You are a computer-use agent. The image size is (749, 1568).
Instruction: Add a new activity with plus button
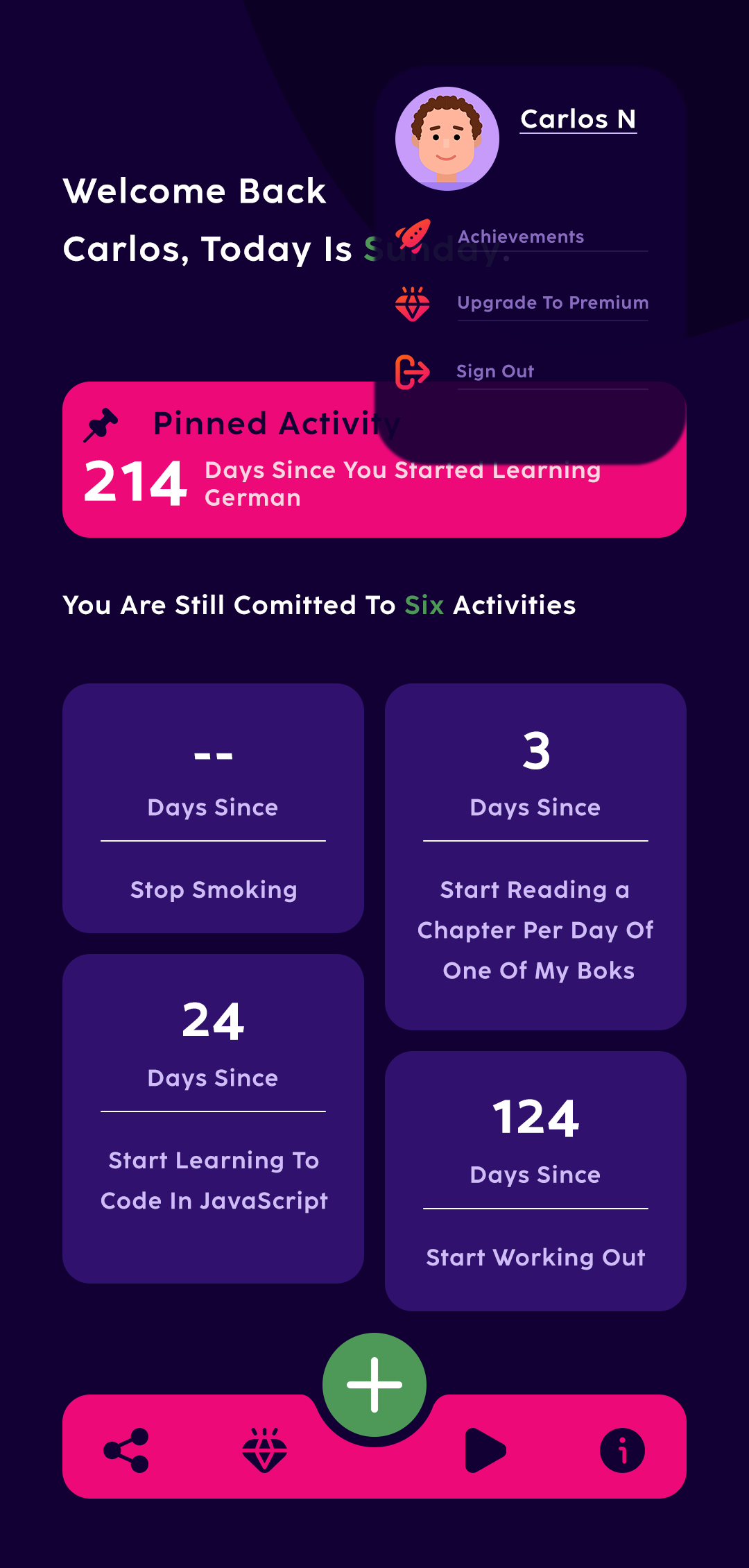click(x=374, y=1385)
